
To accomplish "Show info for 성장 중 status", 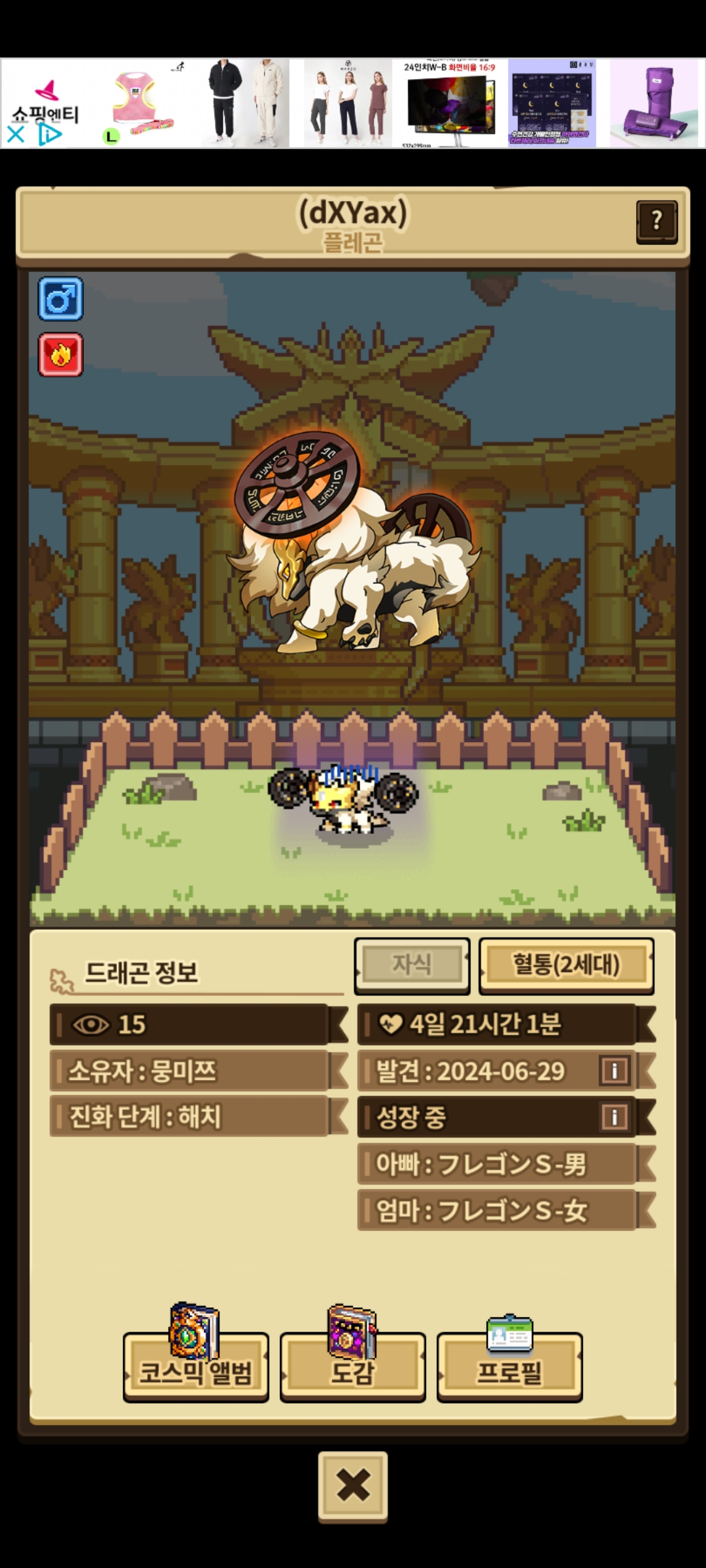I will 614,1117.
